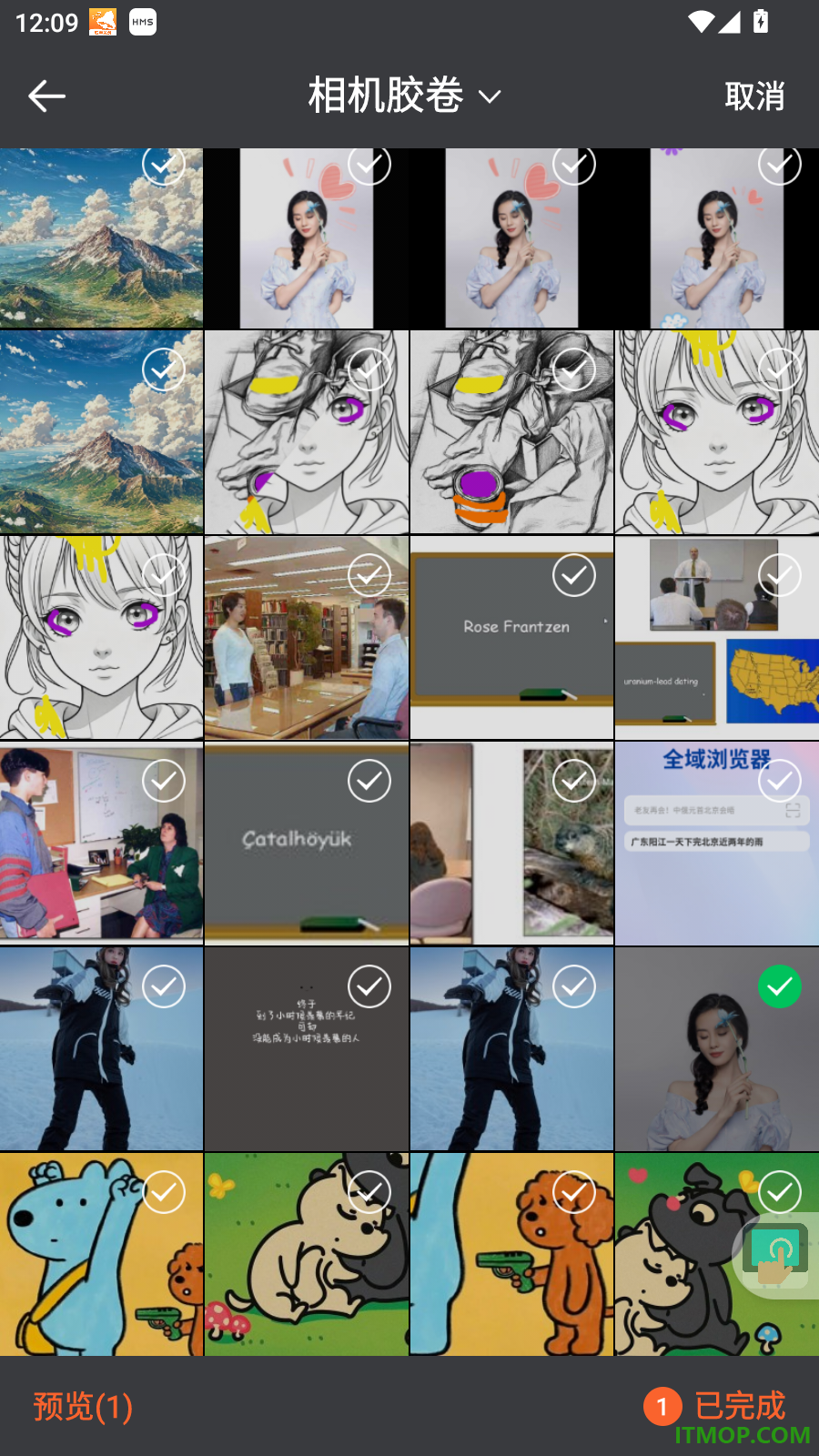819x1456 pixels.
Task: Open the 全域浏览器 screenshot thumbnail
Action: point(717,844)
